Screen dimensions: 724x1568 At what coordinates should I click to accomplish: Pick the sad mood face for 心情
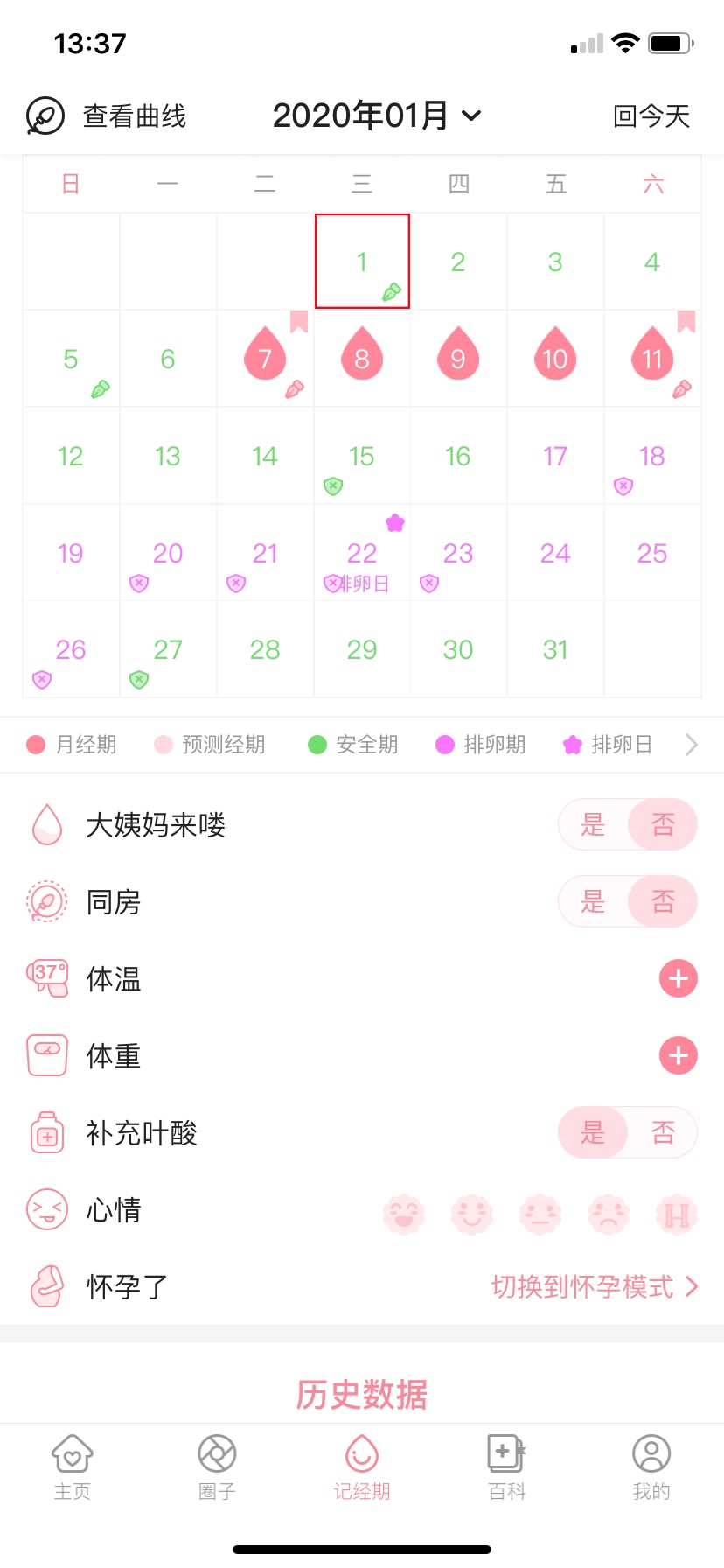(x=609, y=1214)
